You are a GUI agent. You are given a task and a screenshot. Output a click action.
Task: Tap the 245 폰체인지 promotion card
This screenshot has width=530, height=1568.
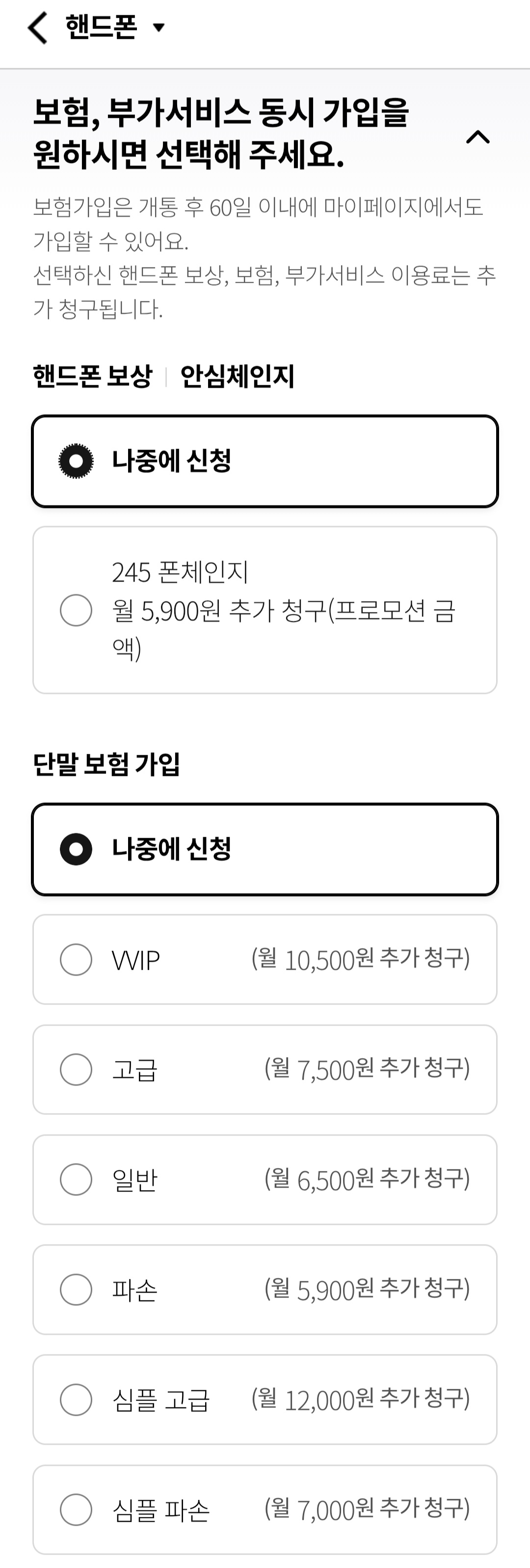265,609
